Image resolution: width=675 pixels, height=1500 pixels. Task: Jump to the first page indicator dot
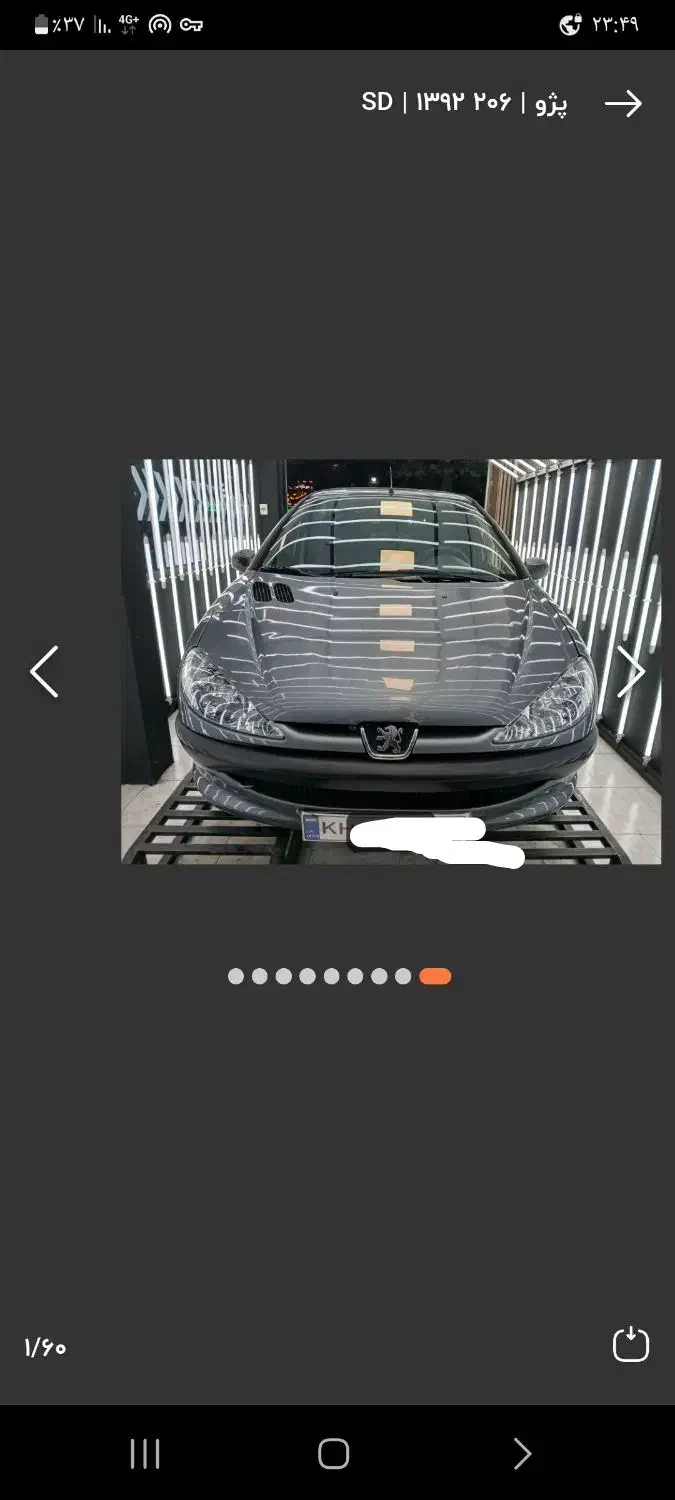[x=236, y=976]
